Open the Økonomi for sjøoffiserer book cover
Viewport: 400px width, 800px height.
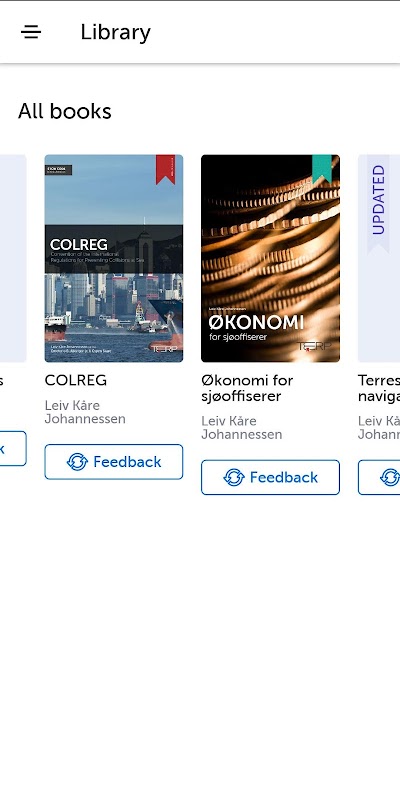[x=270, y=258]
